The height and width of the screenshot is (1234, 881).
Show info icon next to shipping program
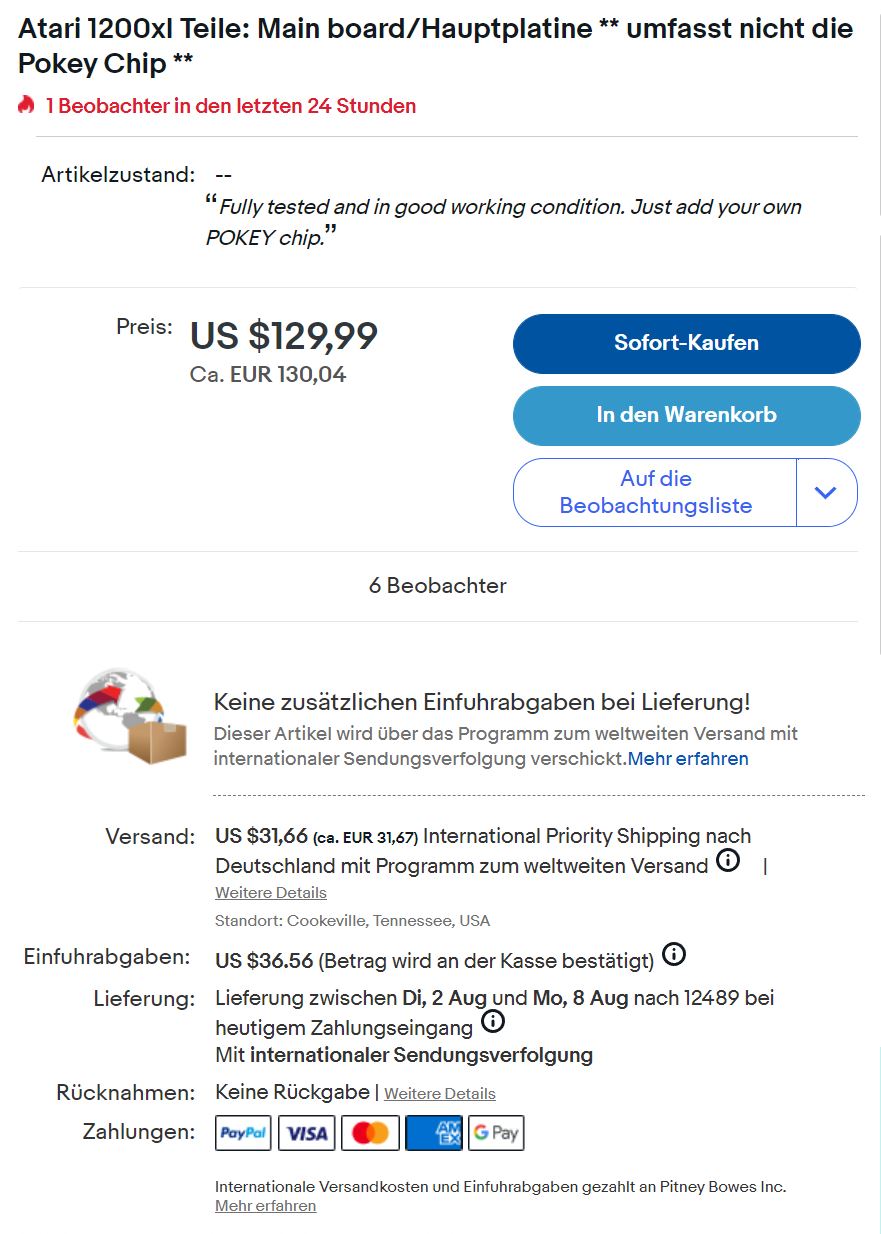click(x=728, y=861)
